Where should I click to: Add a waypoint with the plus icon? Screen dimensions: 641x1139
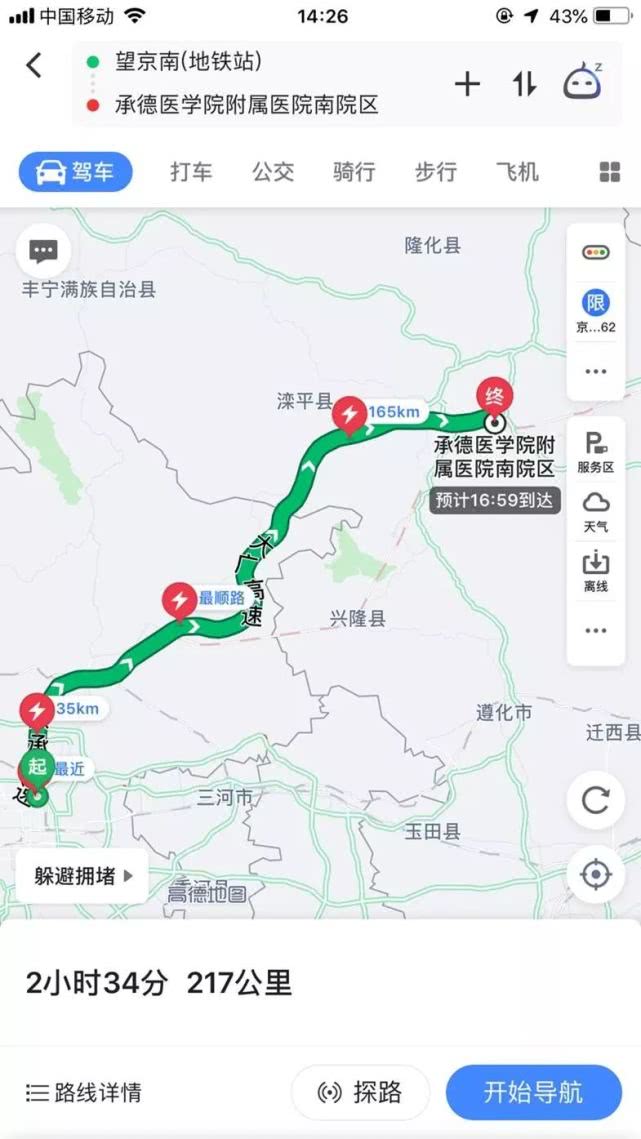pos(467,85)
